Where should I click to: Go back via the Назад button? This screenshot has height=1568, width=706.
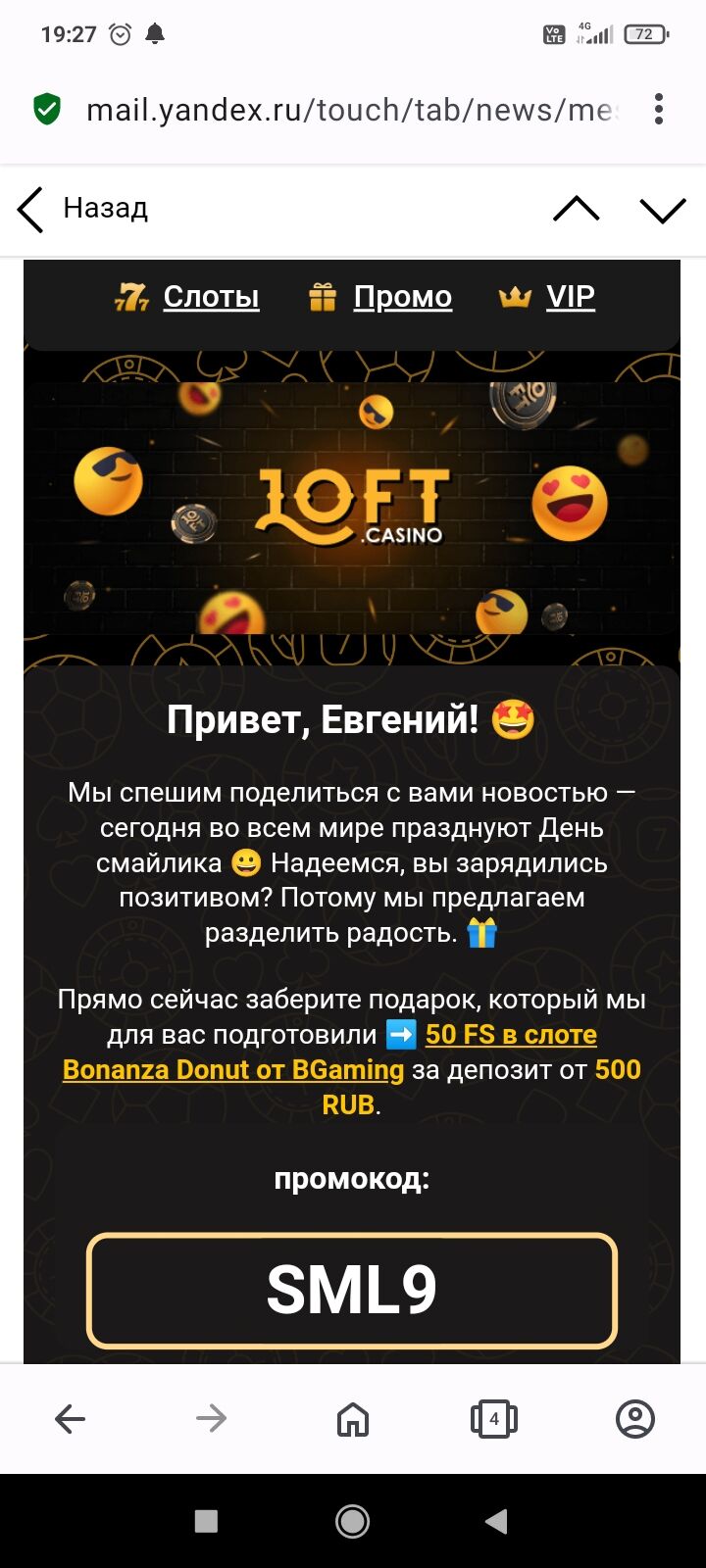(x=83, y=209)
